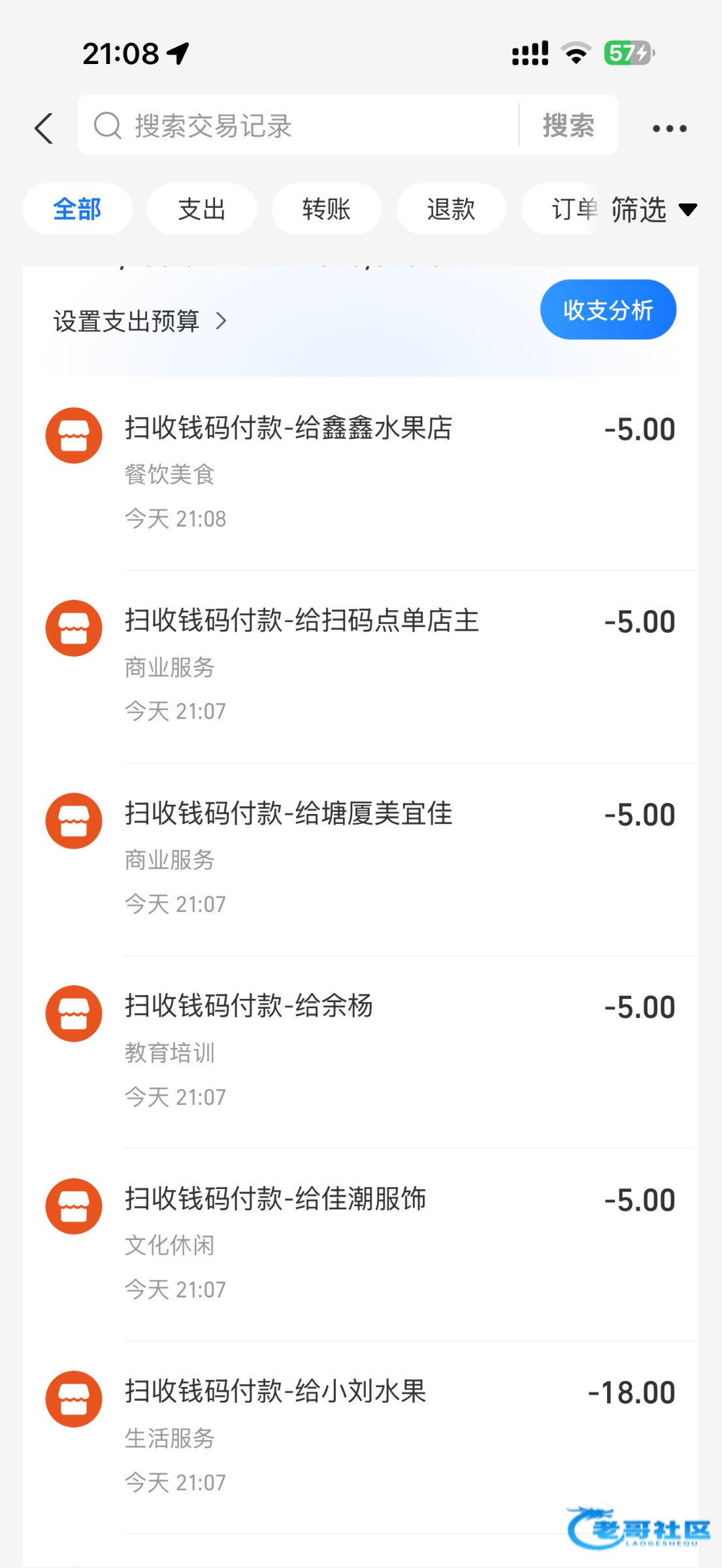Open the three-dot overflow menu
Image resolution: width=722 pixels, height=1568 pixels.
pos(670,129)
